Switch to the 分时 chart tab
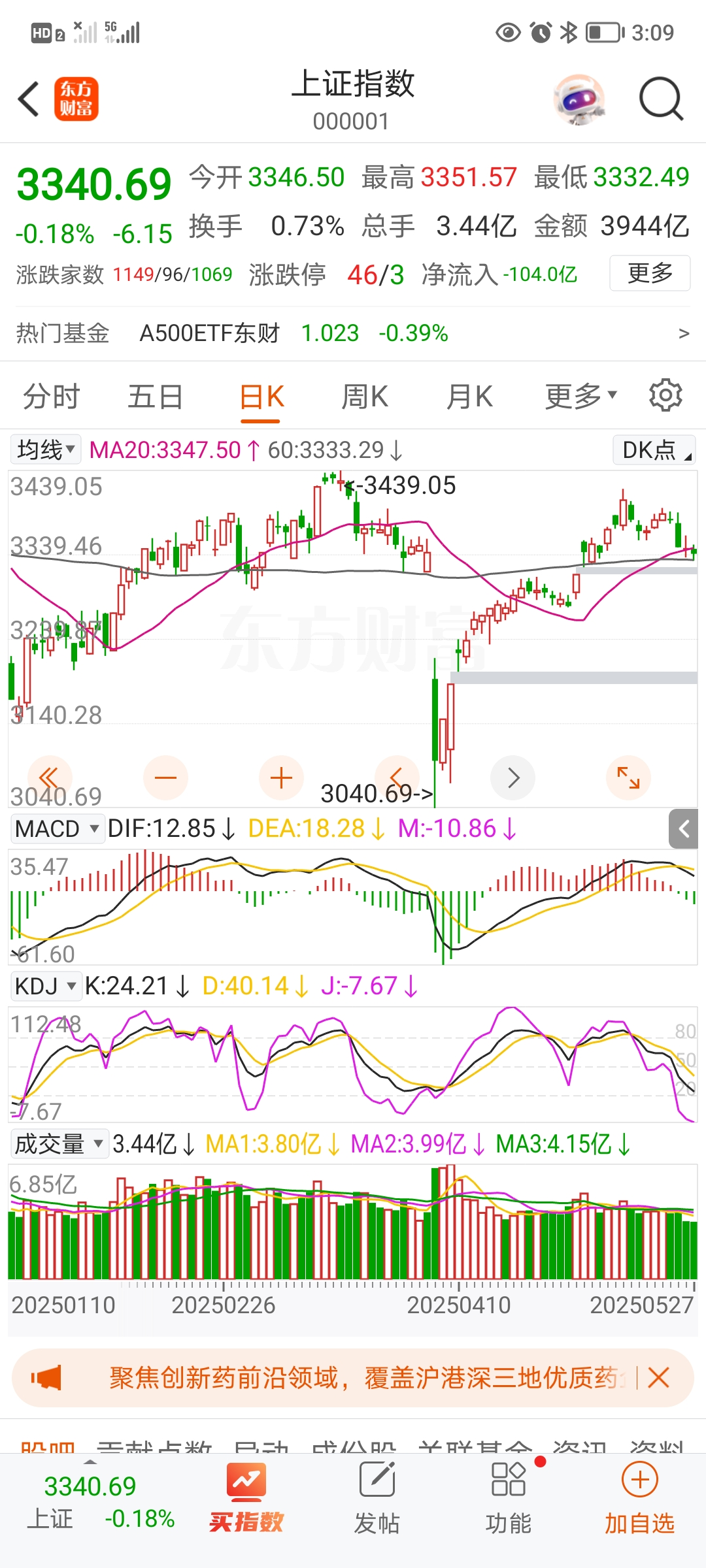 click(51, 397)
